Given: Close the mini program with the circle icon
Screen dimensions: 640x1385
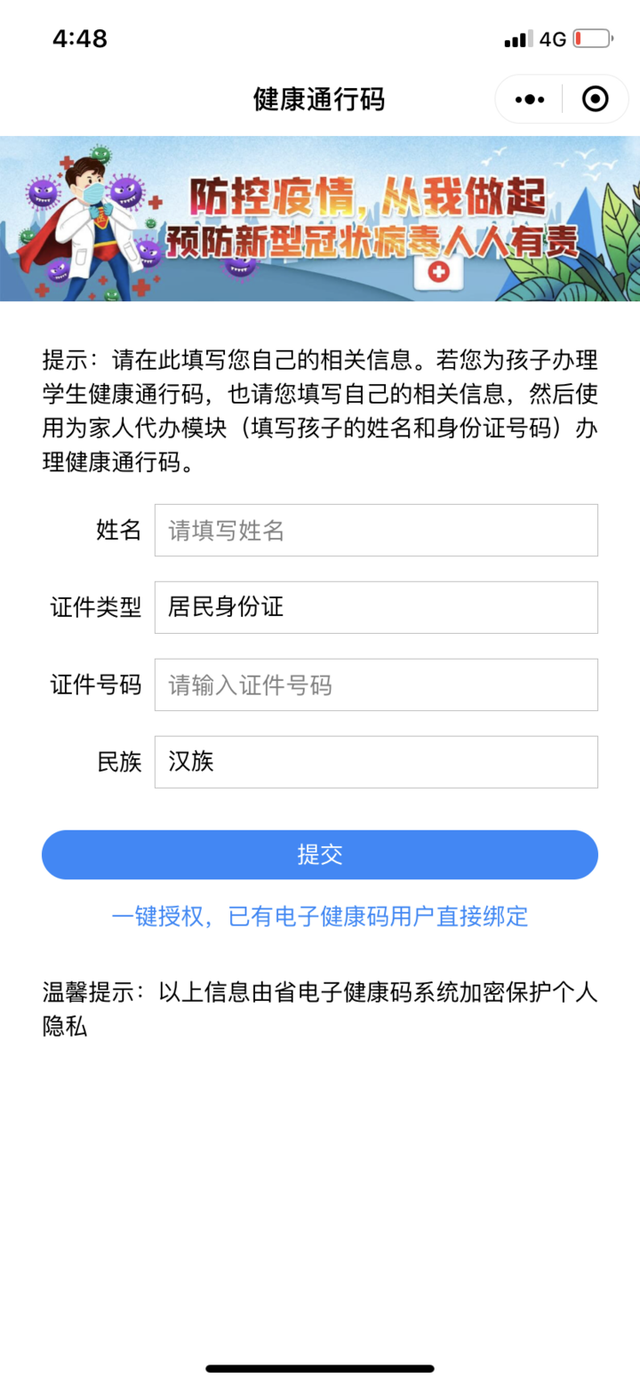Looking at the screenshot, I should point(594,99).
